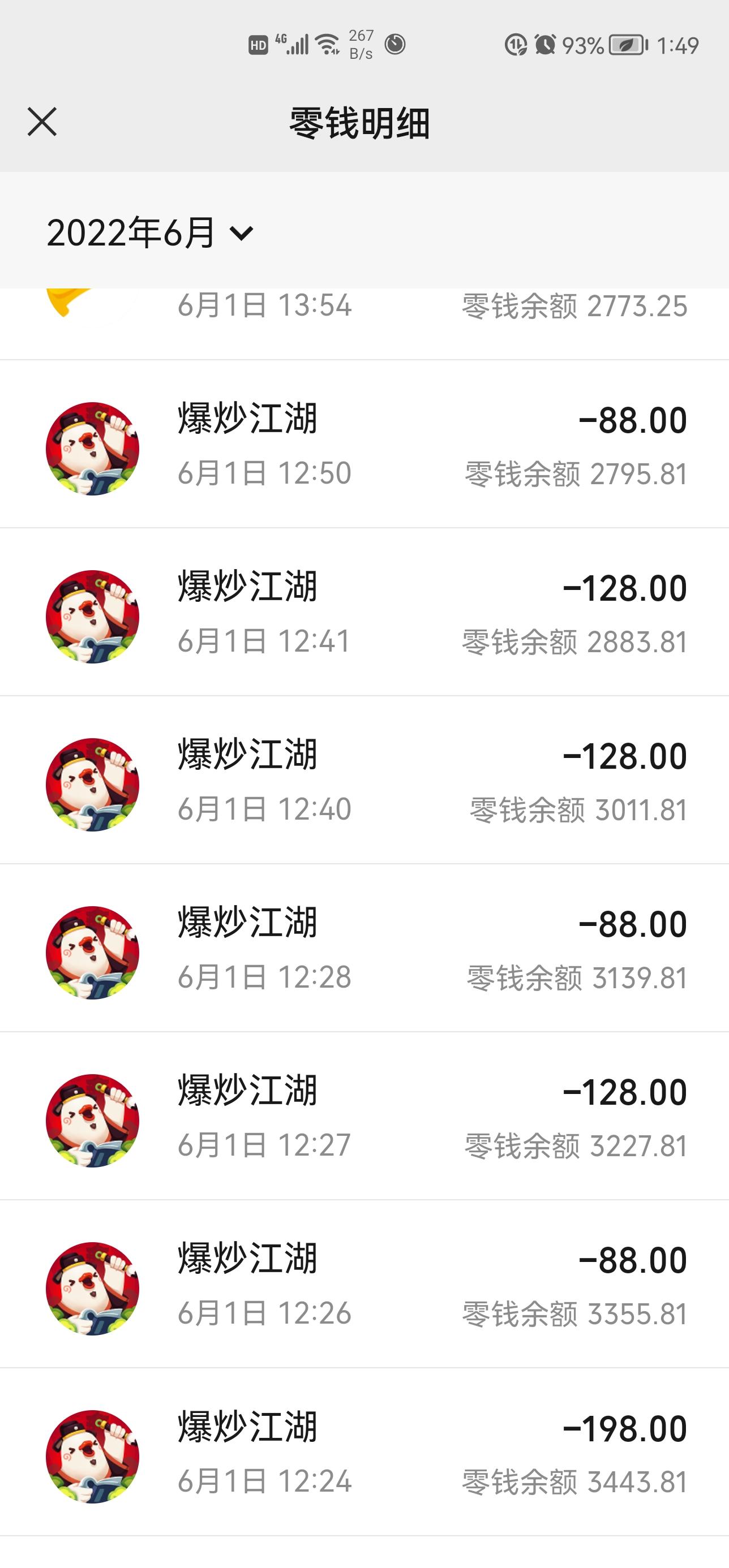
Task: Open the 爆炒江湖 transaction at 12:26
Action: (364, 1285)
